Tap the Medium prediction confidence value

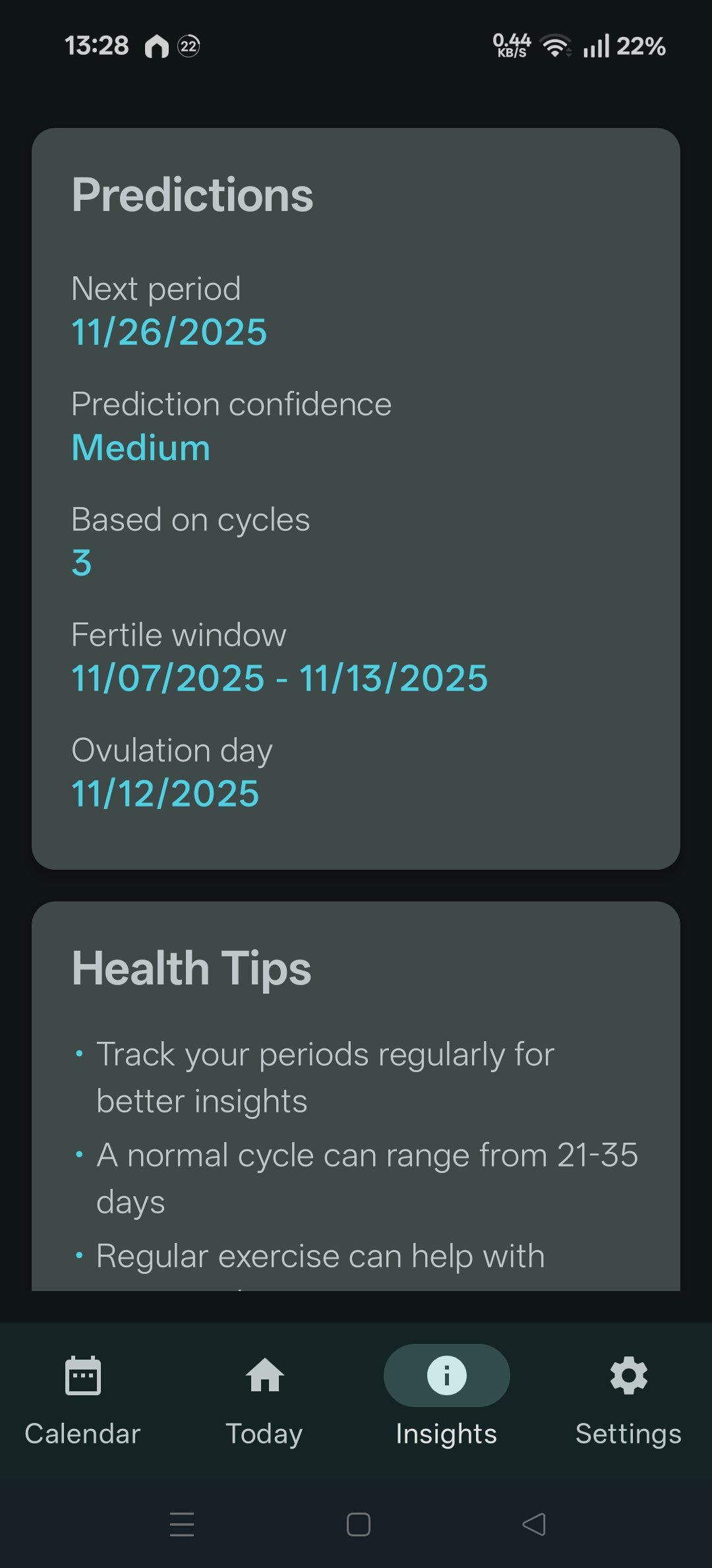pos(140,447)
